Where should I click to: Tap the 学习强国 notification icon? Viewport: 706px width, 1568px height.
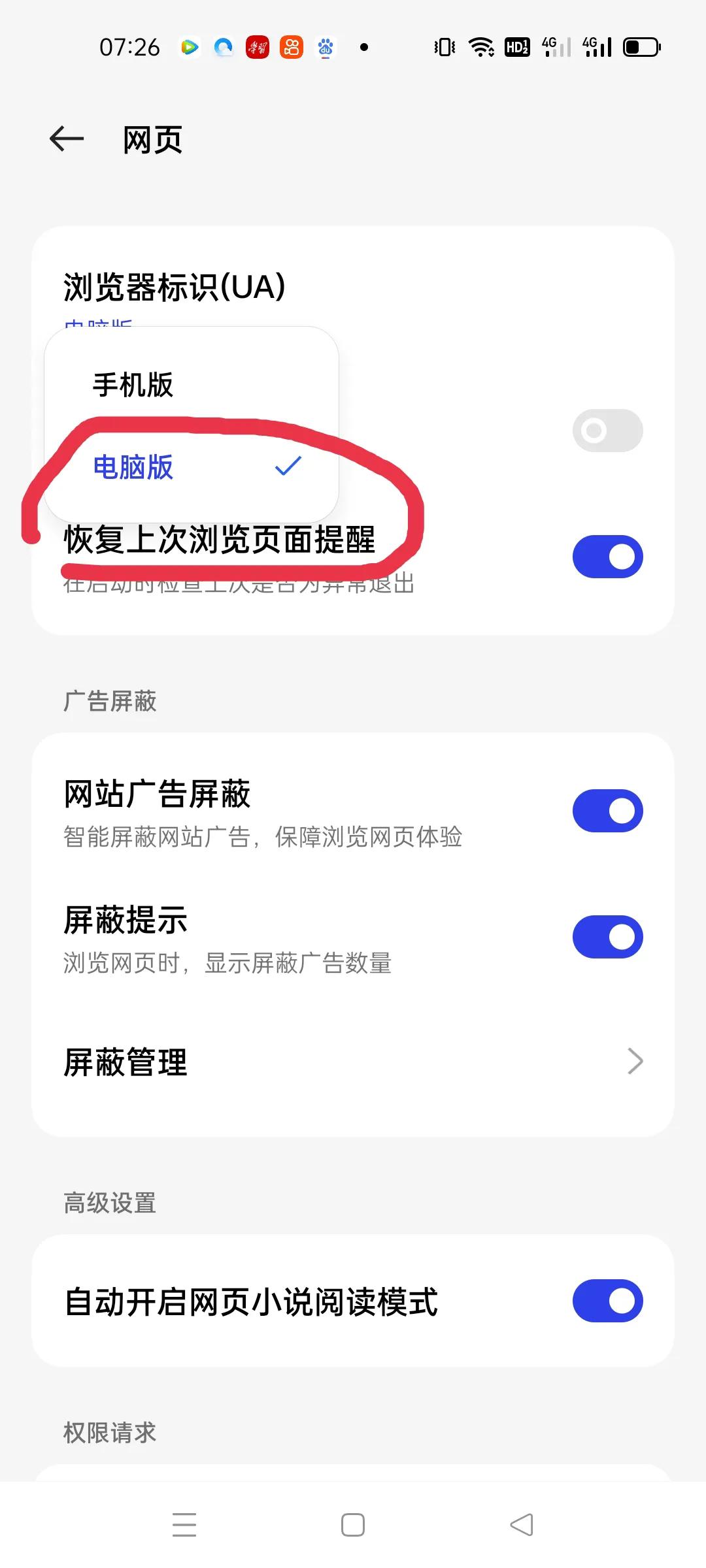(256, 48)
